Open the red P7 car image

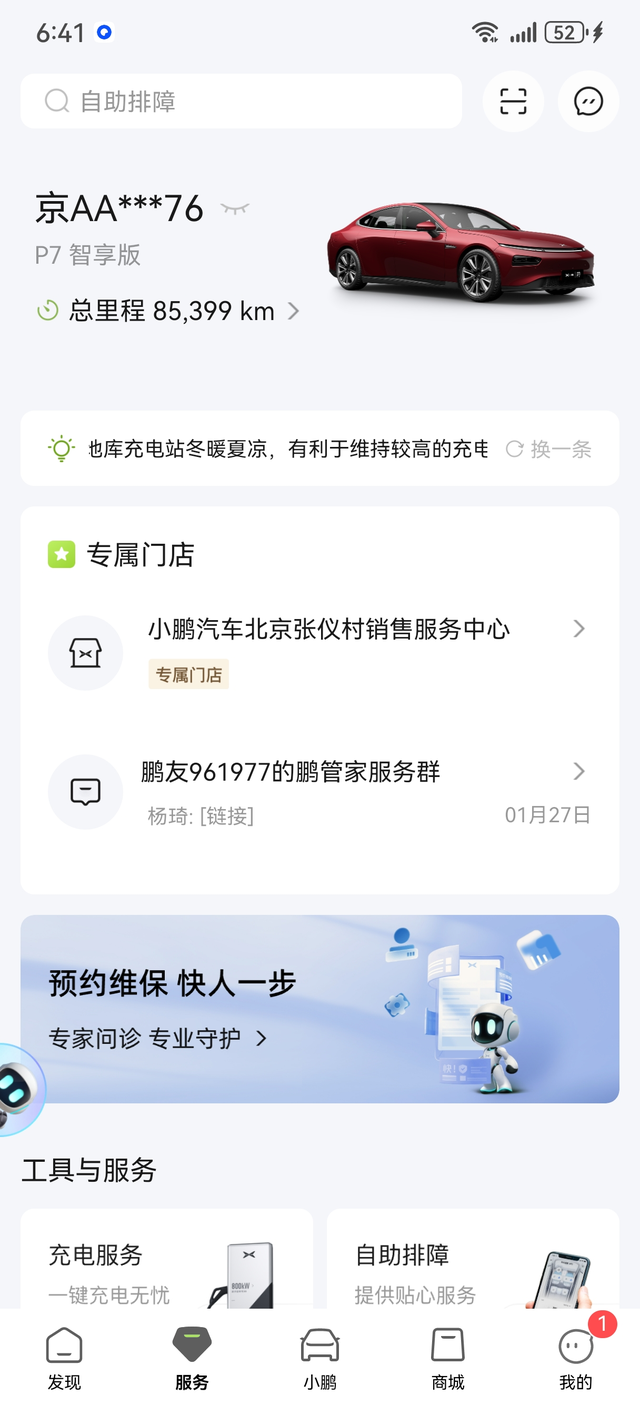[x=462, y=252]
